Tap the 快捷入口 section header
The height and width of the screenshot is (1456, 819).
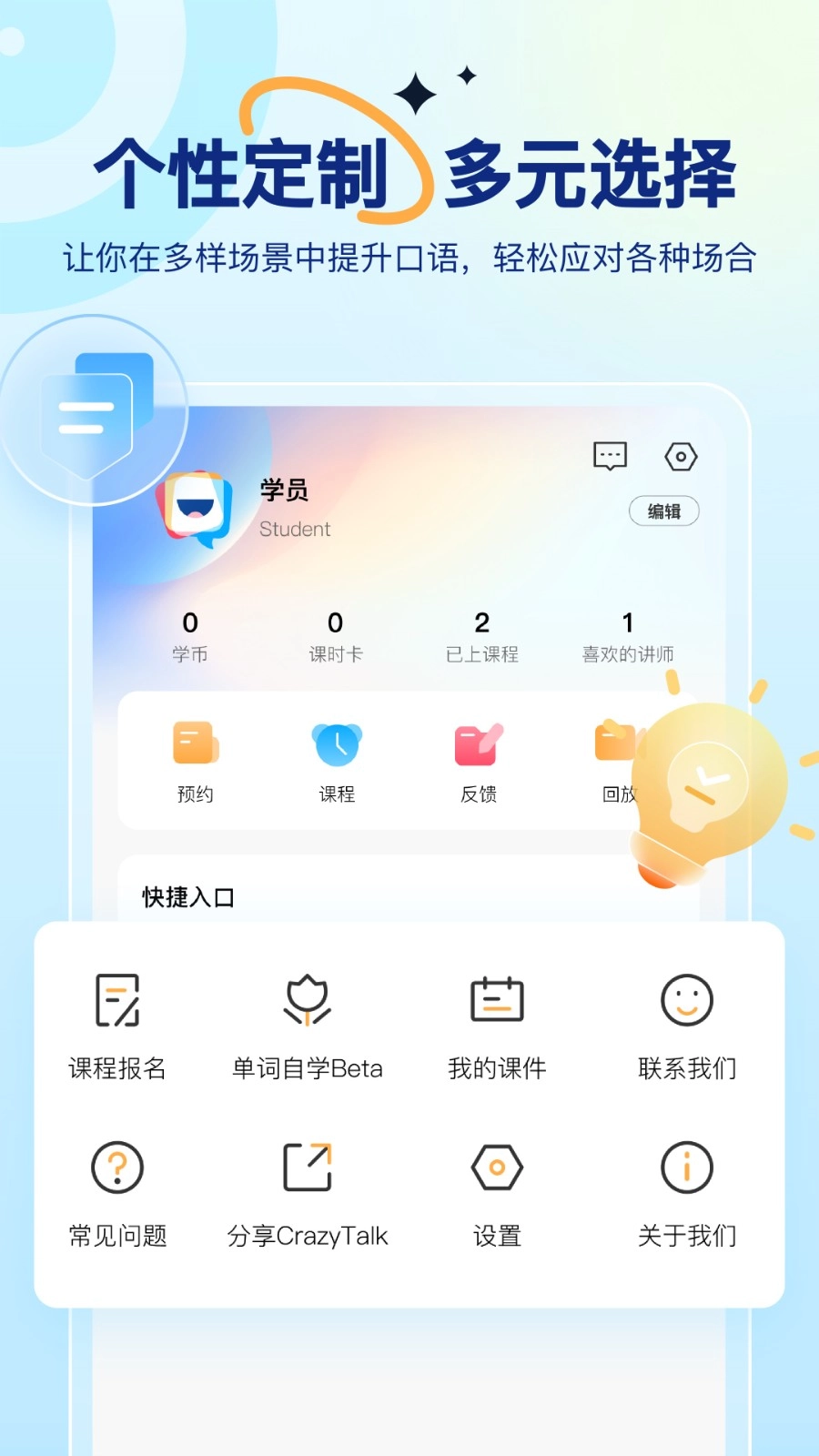(x=187, y=896)
